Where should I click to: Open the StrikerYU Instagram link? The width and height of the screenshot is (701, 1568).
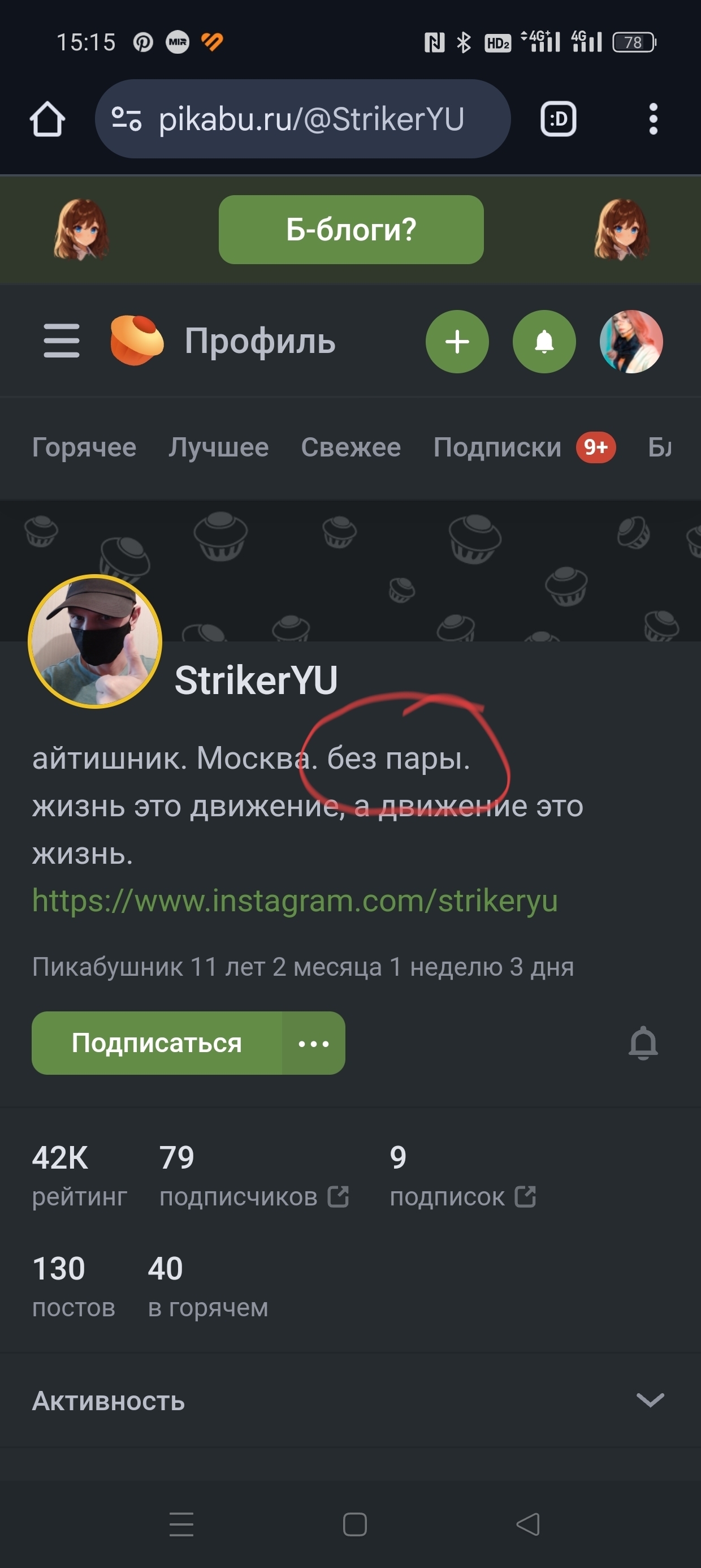point(295,901)
